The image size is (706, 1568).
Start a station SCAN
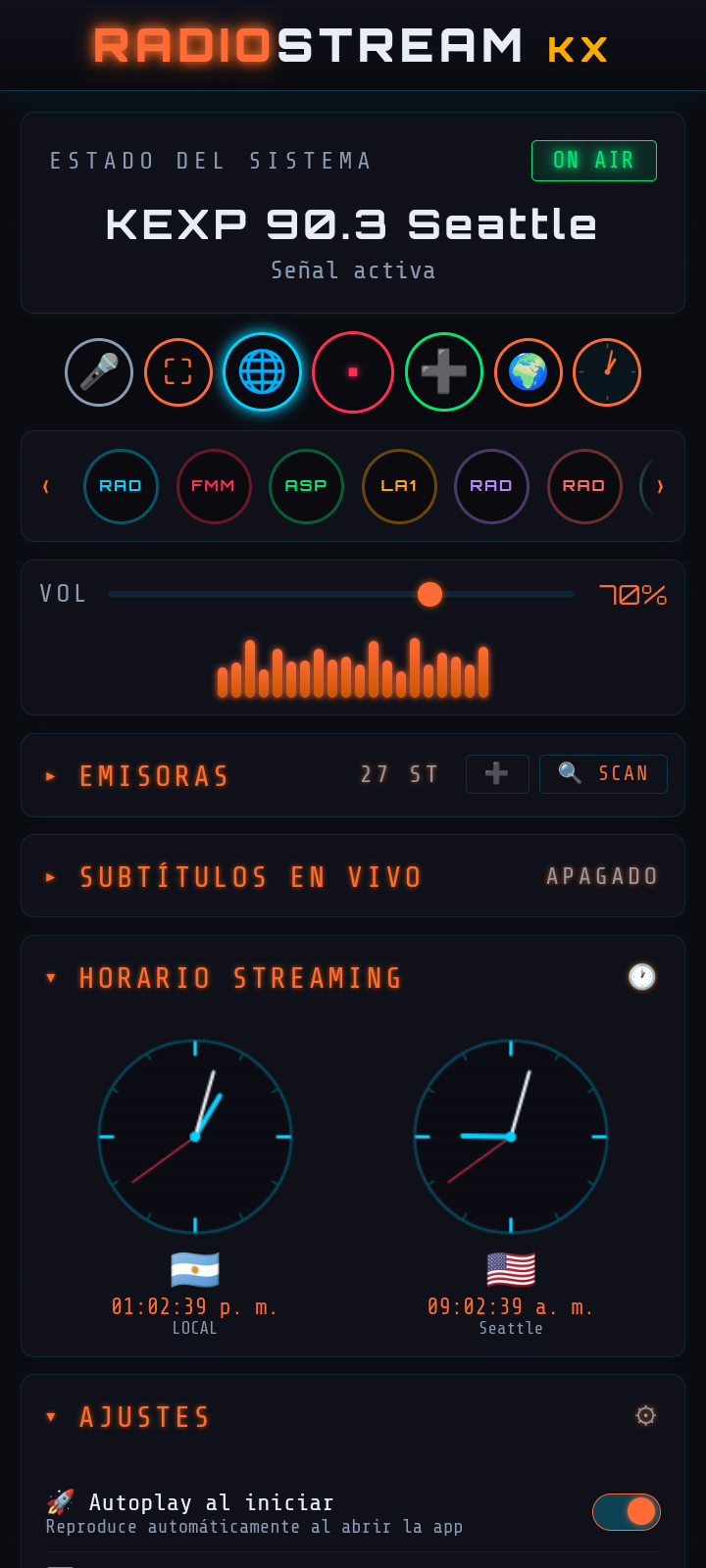pyautogui.click(x=603, y=774)
